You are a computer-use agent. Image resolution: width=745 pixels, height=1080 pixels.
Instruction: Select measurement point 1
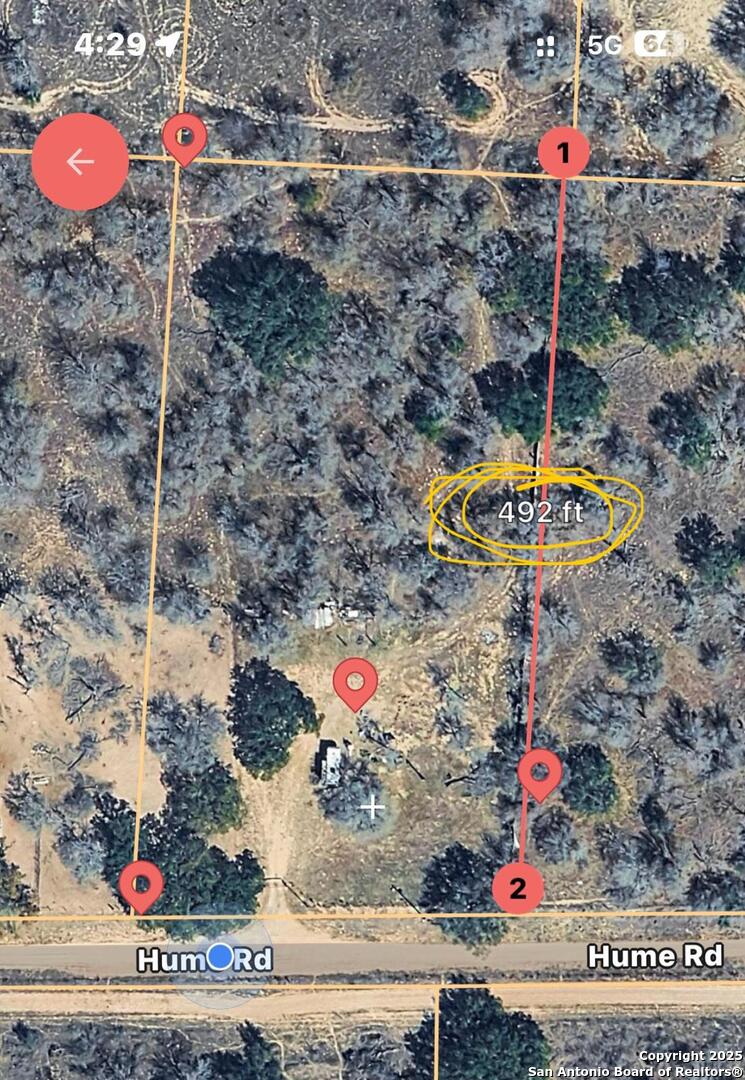point(563,153)
